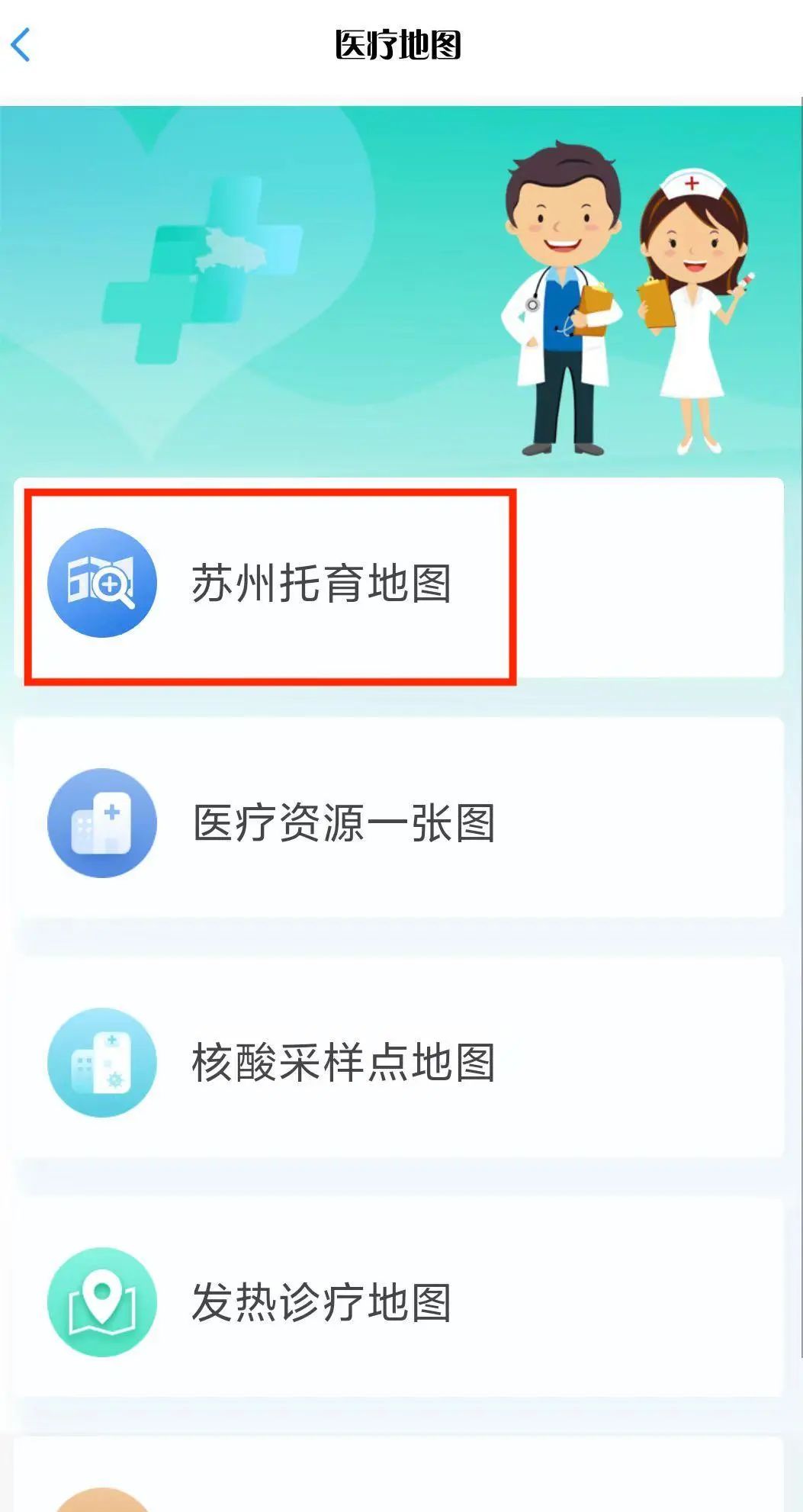
Task: Select 核酸采样点地图
Action: point(343,1062)
